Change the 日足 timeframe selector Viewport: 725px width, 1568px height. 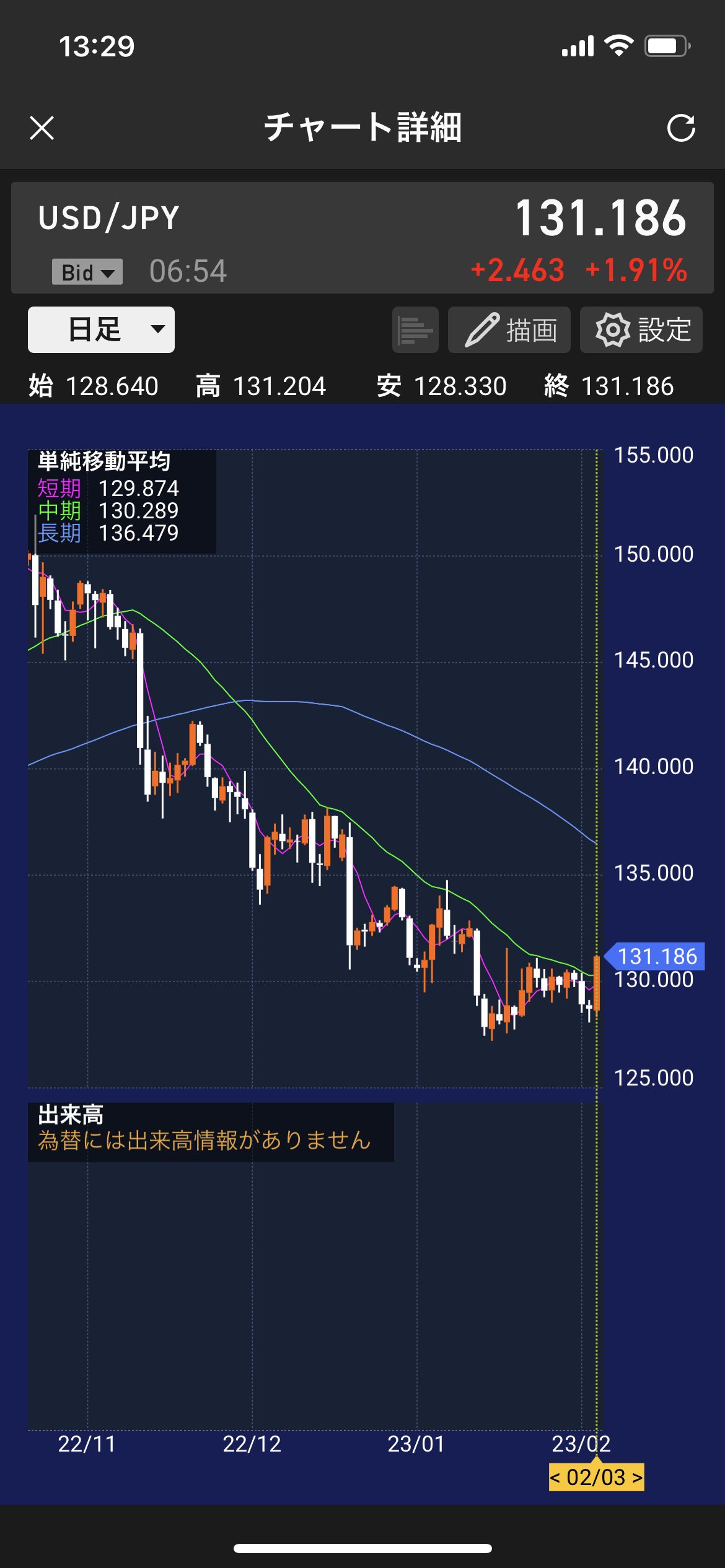[x=101, y=329]
